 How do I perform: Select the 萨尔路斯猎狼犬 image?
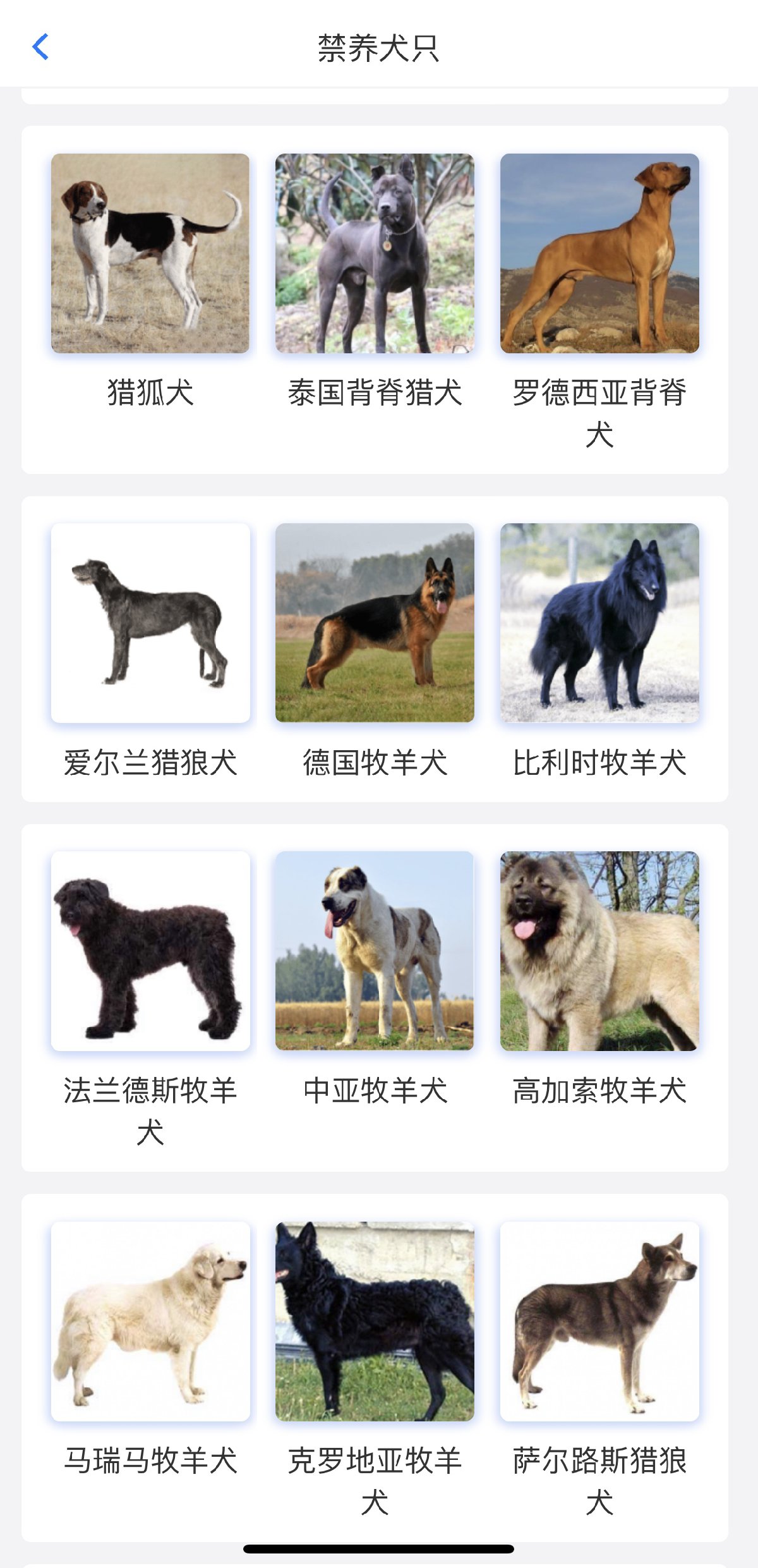(599, 1321)
